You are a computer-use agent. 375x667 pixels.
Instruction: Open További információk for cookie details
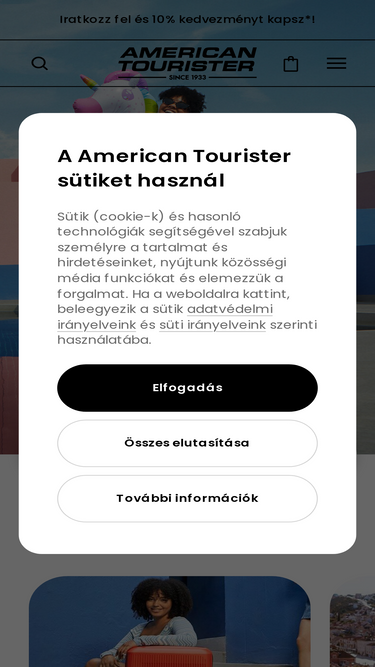(187, 498)
